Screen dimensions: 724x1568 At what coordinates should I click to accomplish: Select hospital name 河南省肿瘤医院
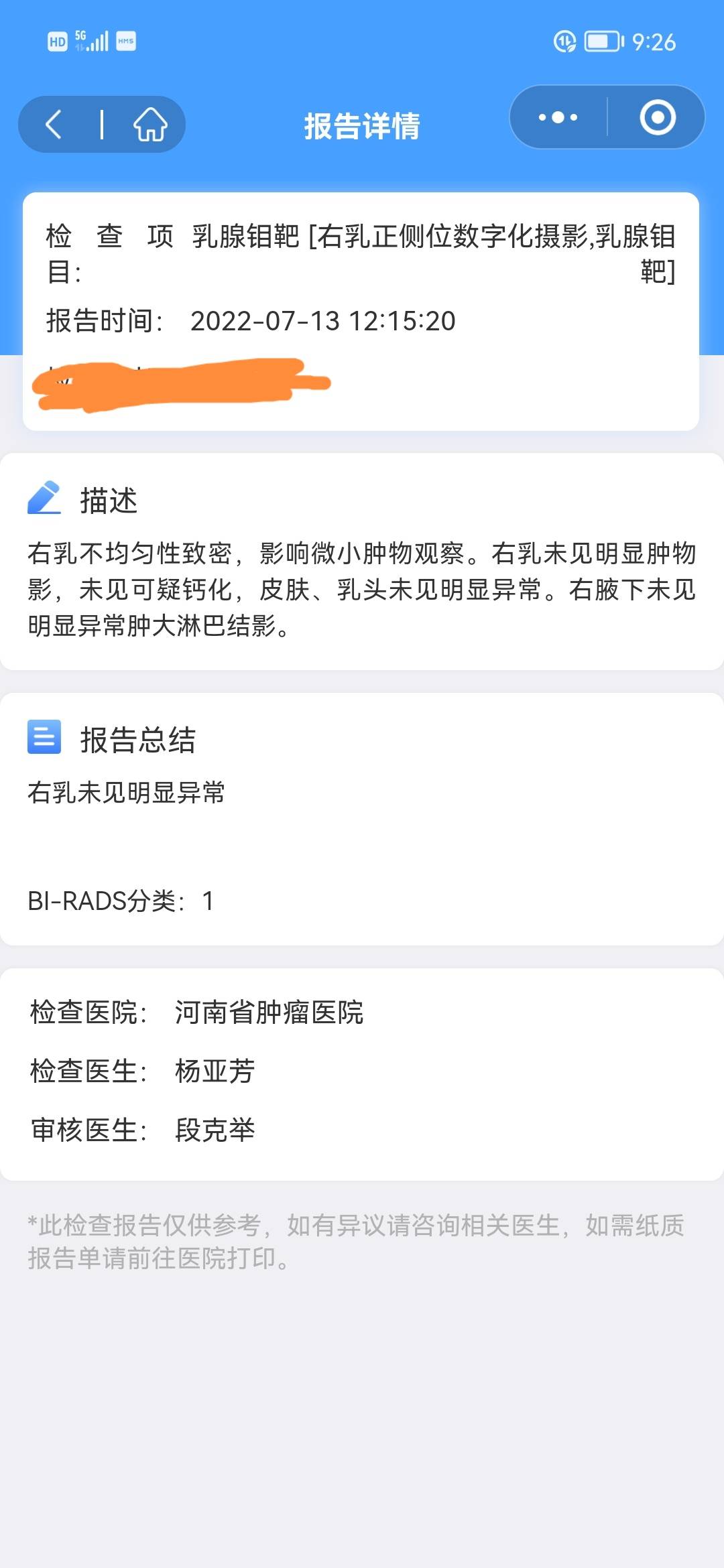[x=269, y=1015]
